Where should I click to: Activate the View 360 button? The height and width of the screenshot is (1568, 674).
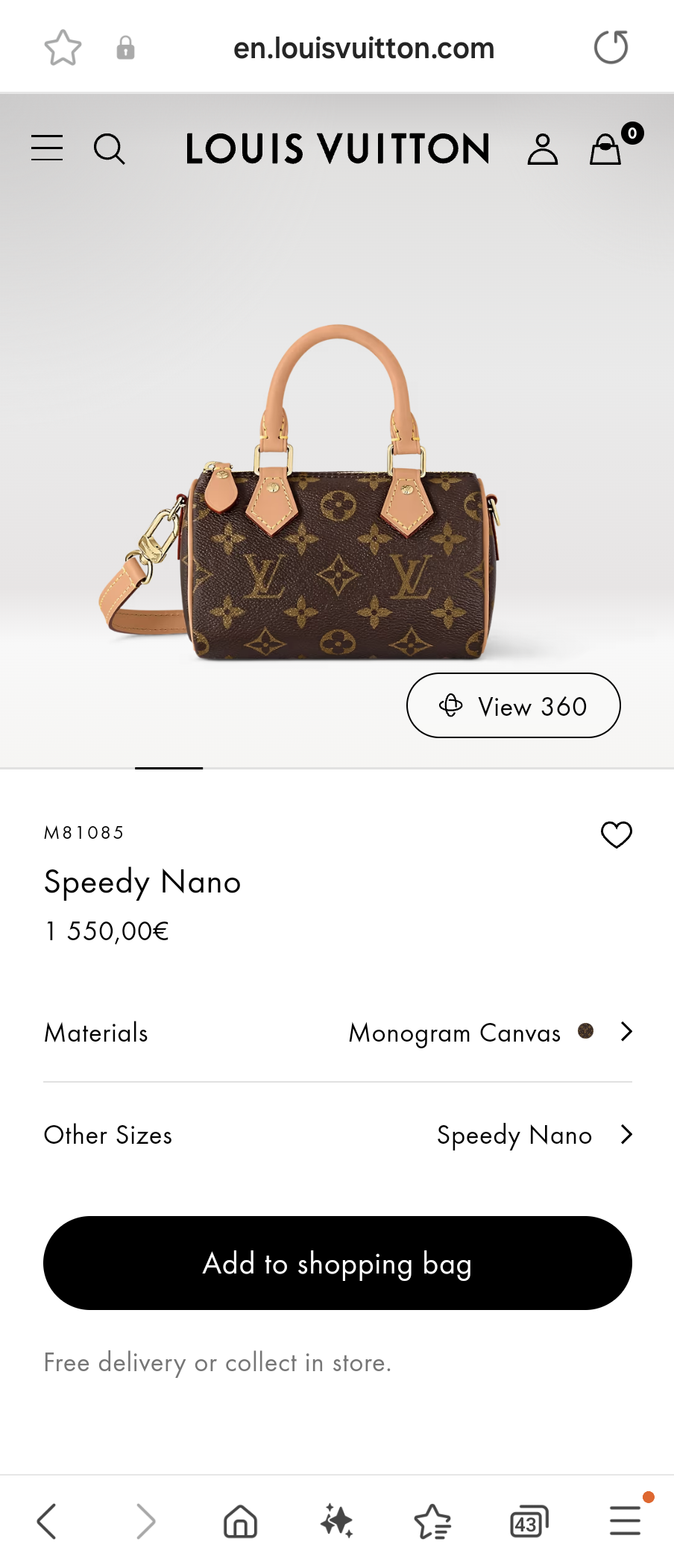tap(513, 705)
